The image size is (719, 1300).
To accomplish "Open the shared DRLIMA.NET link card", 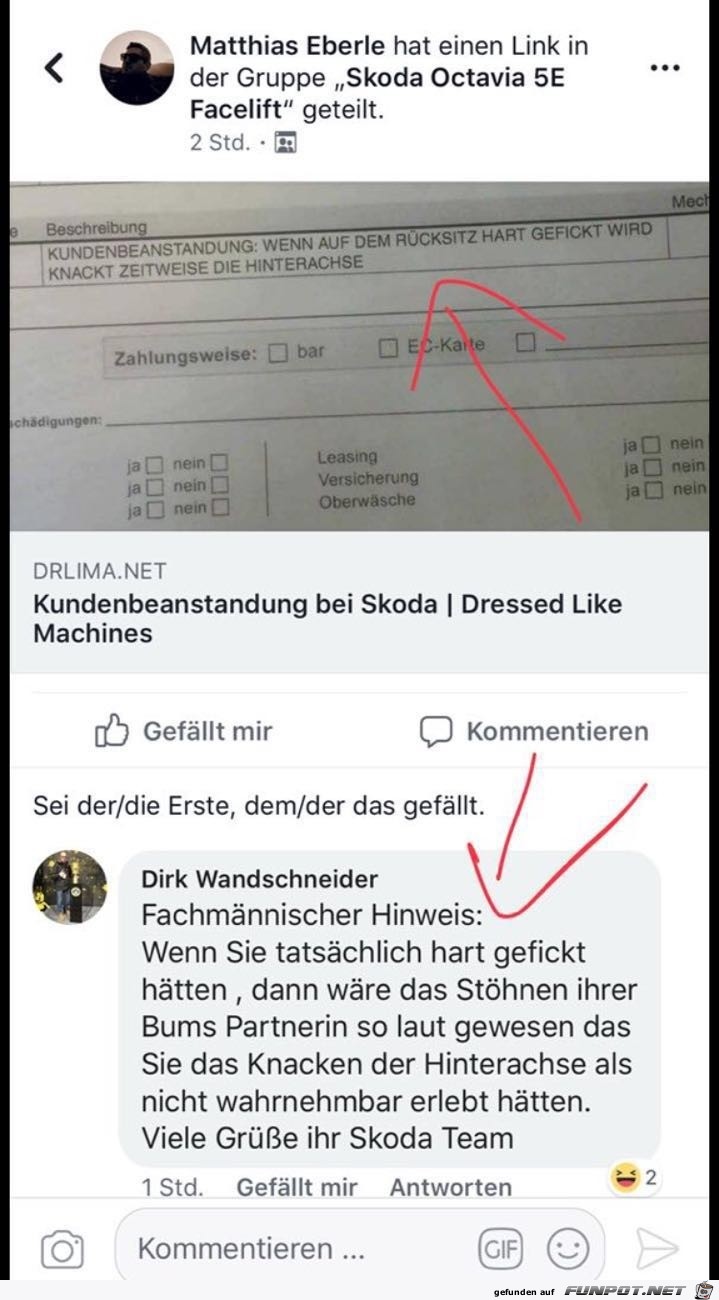I will pyautogui.click(x=360, y=605).
